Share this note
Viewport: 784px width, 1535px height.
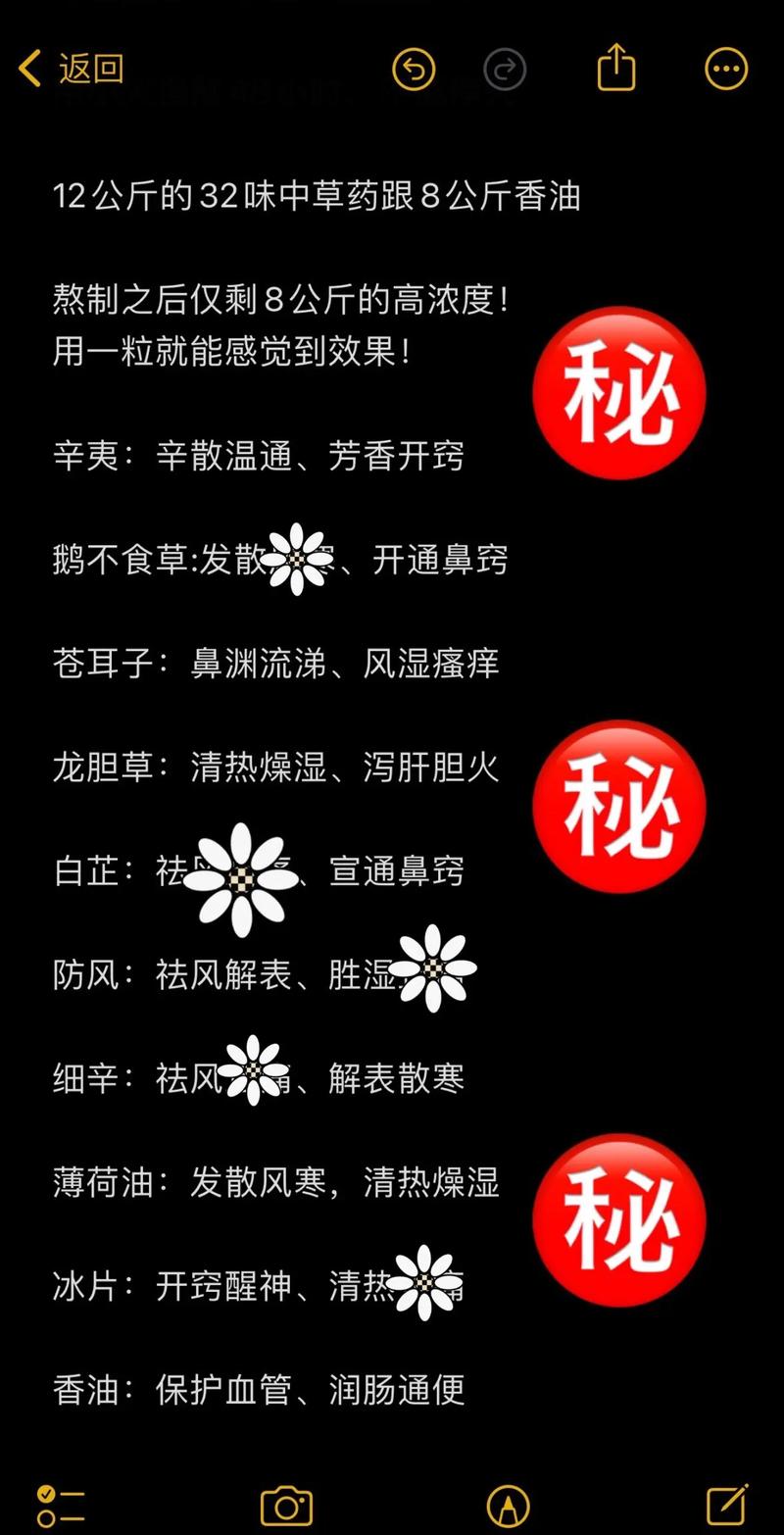click(616, 69)
